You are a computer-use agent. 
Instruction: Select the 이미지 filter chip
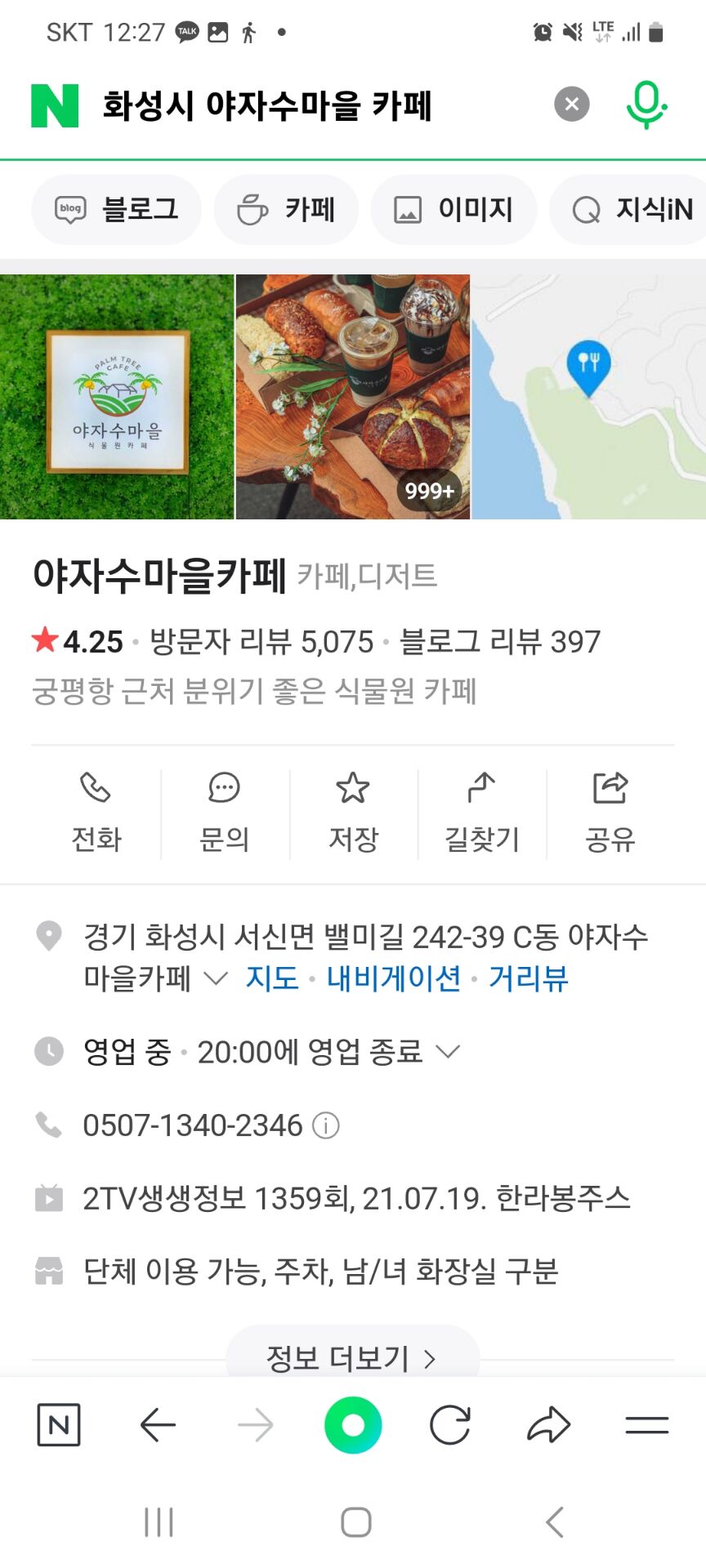[x=454, y=210]
